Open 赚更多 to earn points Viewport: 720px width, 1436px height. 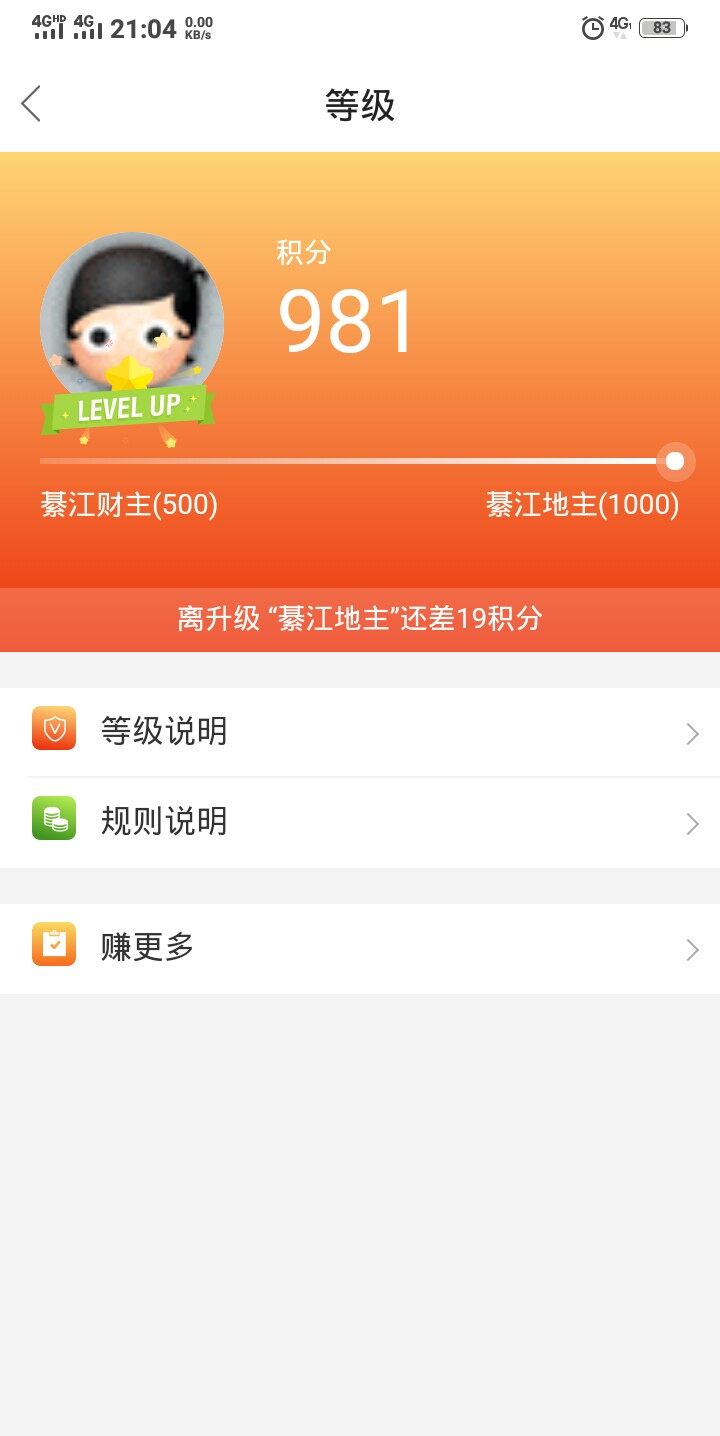pos(360,948)
